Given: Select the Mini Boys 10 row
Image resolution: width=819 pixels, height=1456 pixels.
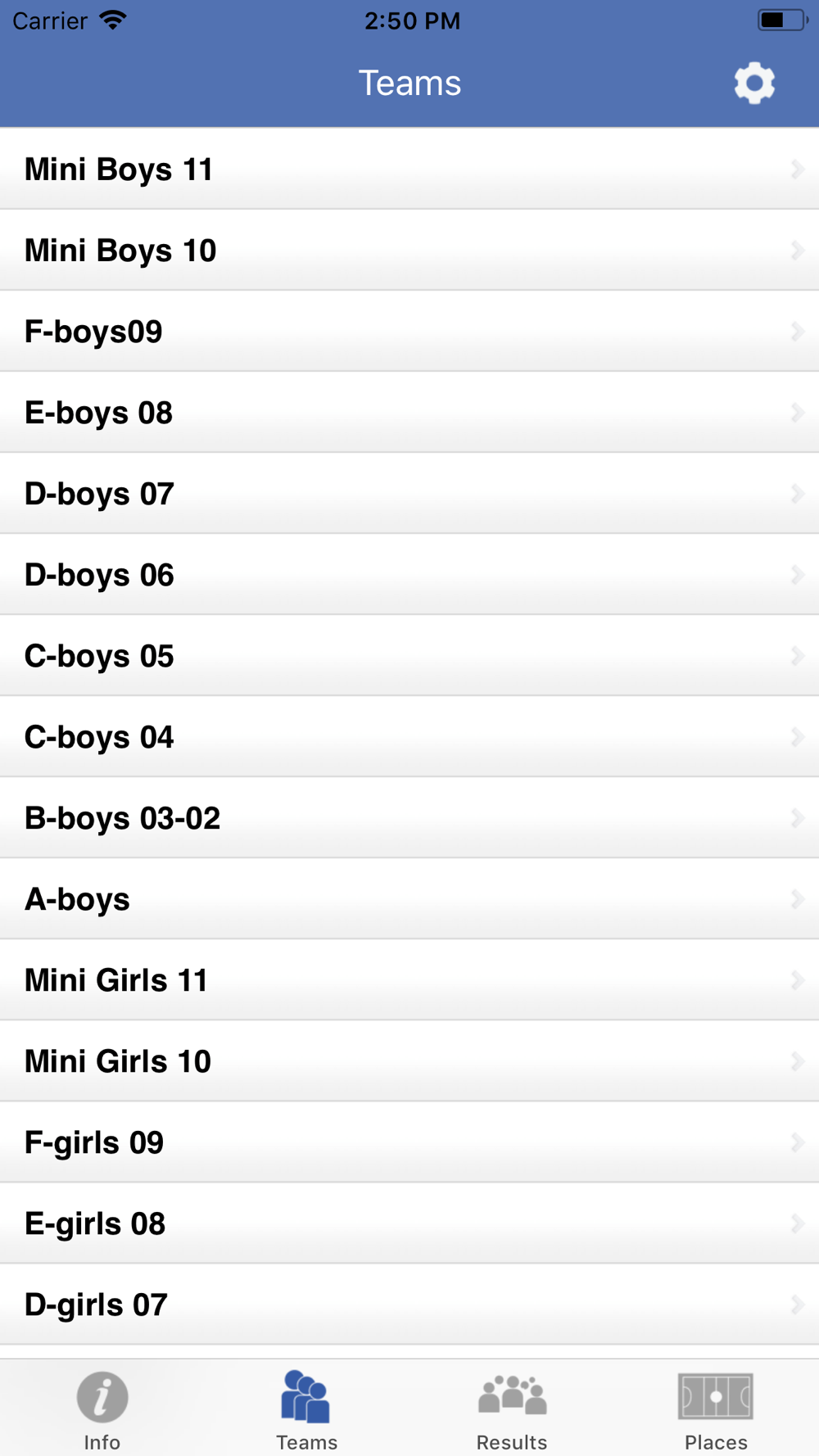Looking at the screenshot, I should click(x=409, y=250).
